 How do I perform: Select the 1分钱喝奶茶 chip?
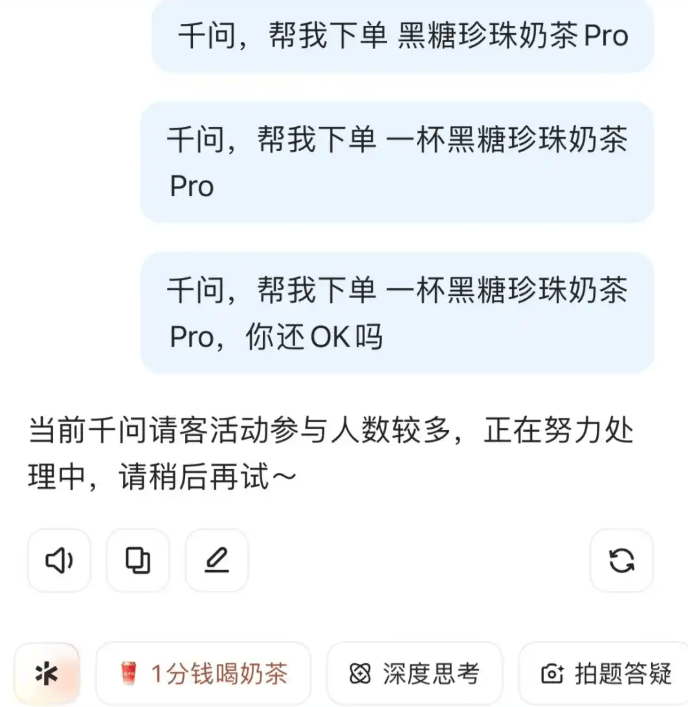[203, 674]
